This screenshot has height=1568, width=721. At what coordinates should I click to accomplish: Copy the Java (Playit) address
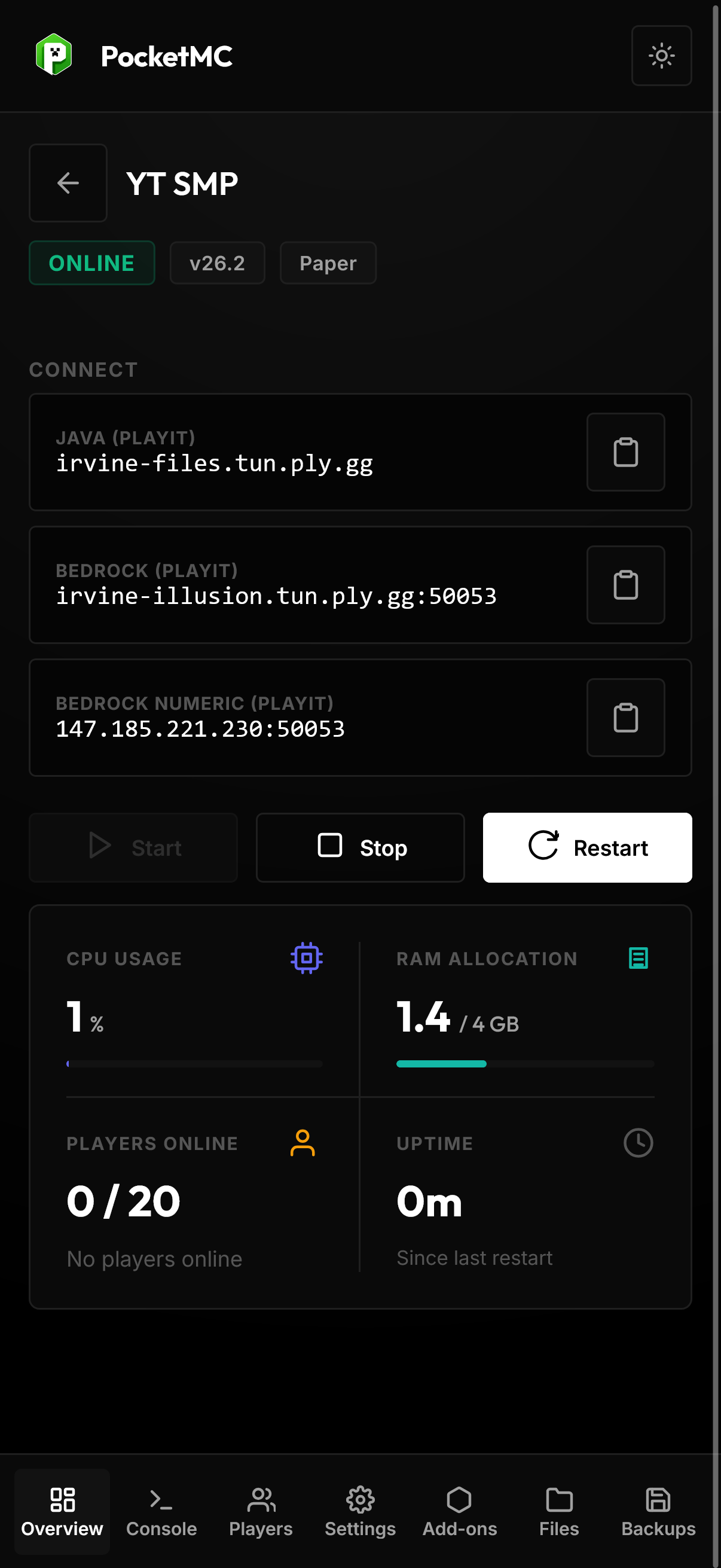(625, 452)
